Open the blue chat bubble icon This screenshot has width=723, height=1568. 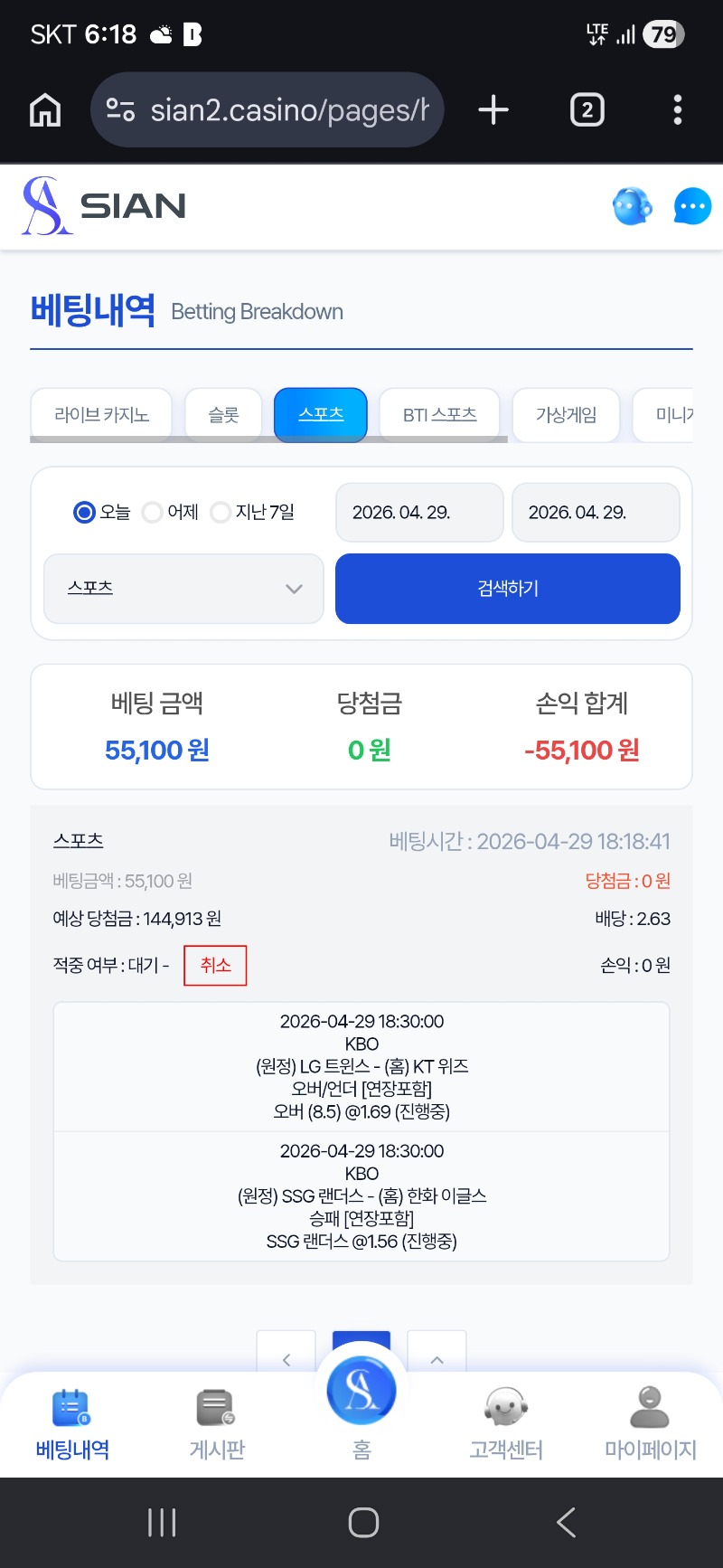pos(692,206)
